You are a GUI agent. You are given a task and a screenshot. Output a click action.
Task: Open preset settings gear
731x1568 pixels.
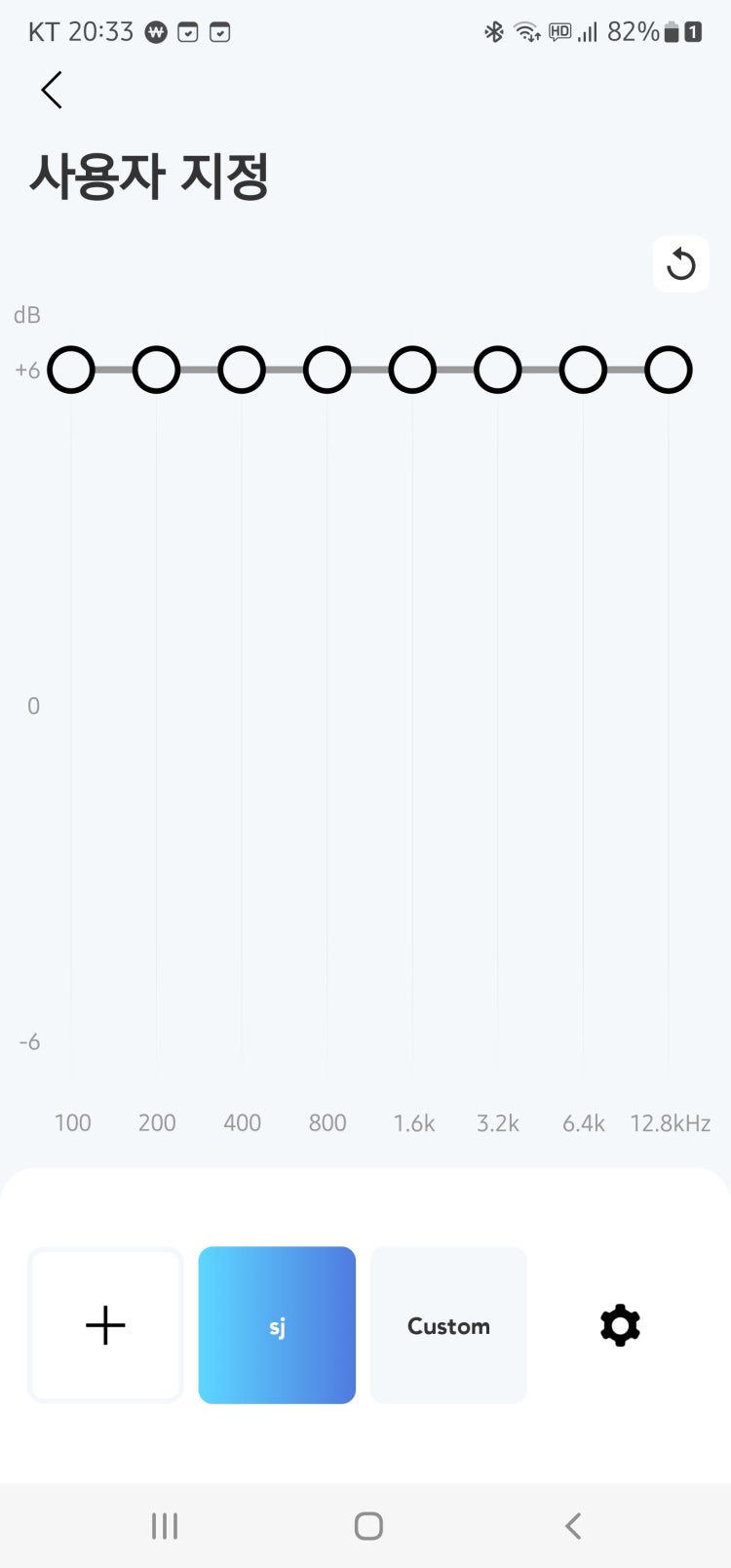point(620,1325)
